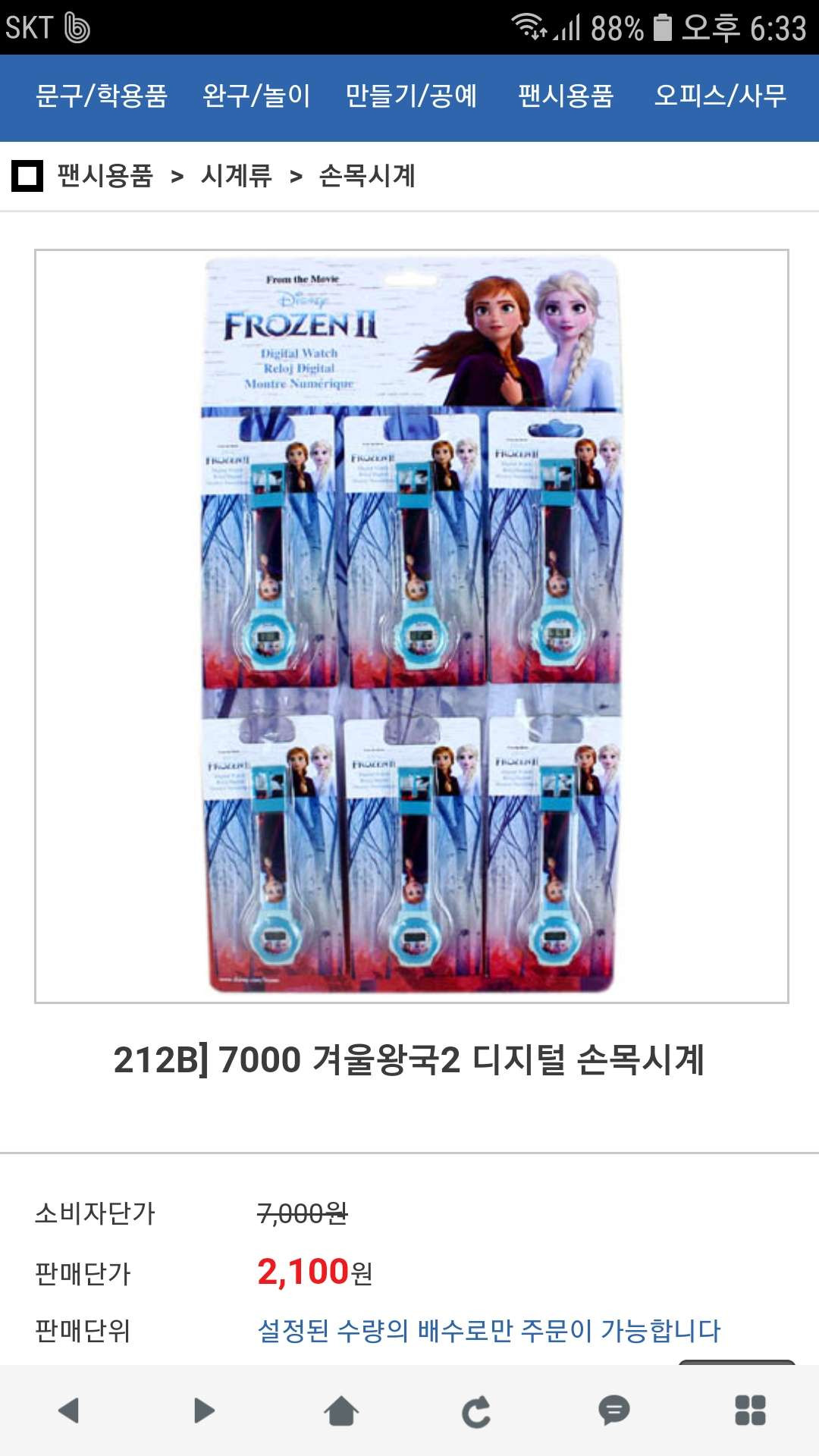Open the 시계류 breadcrumb

(x=237, y=176)
